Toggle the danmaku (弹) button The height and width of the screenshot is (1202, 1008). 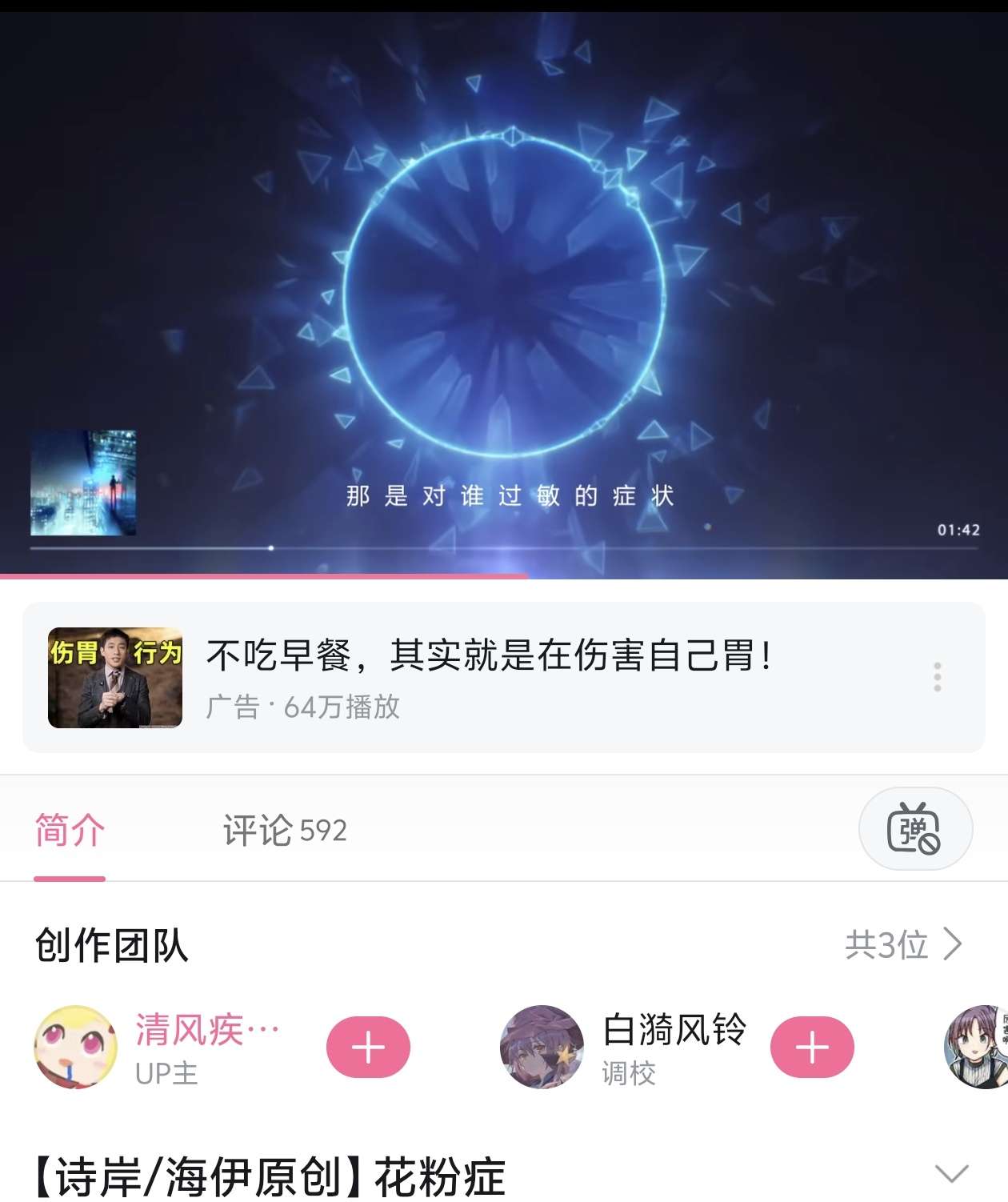tap(914, 828)
